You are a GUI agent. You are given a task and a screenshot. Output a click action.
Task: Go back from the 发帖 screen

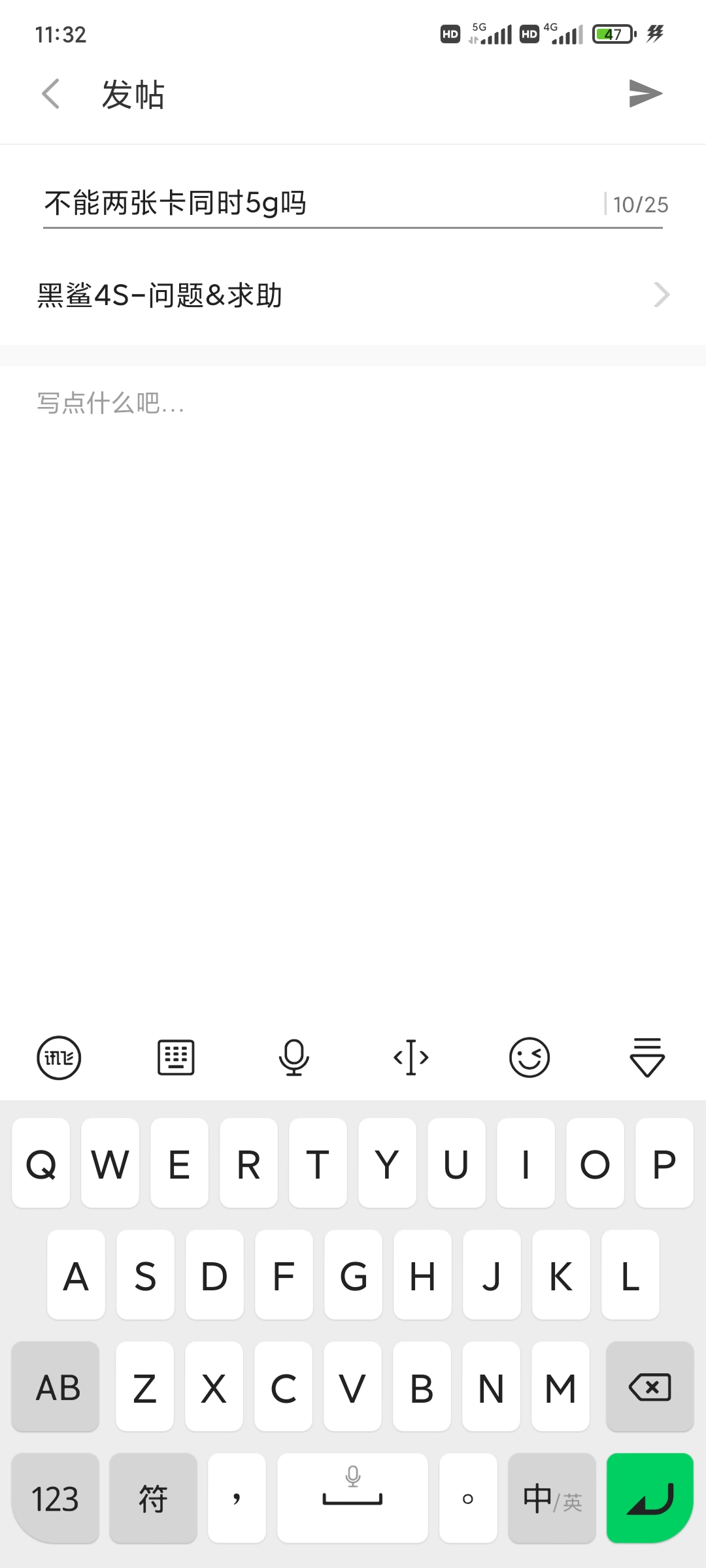point(51,94)
